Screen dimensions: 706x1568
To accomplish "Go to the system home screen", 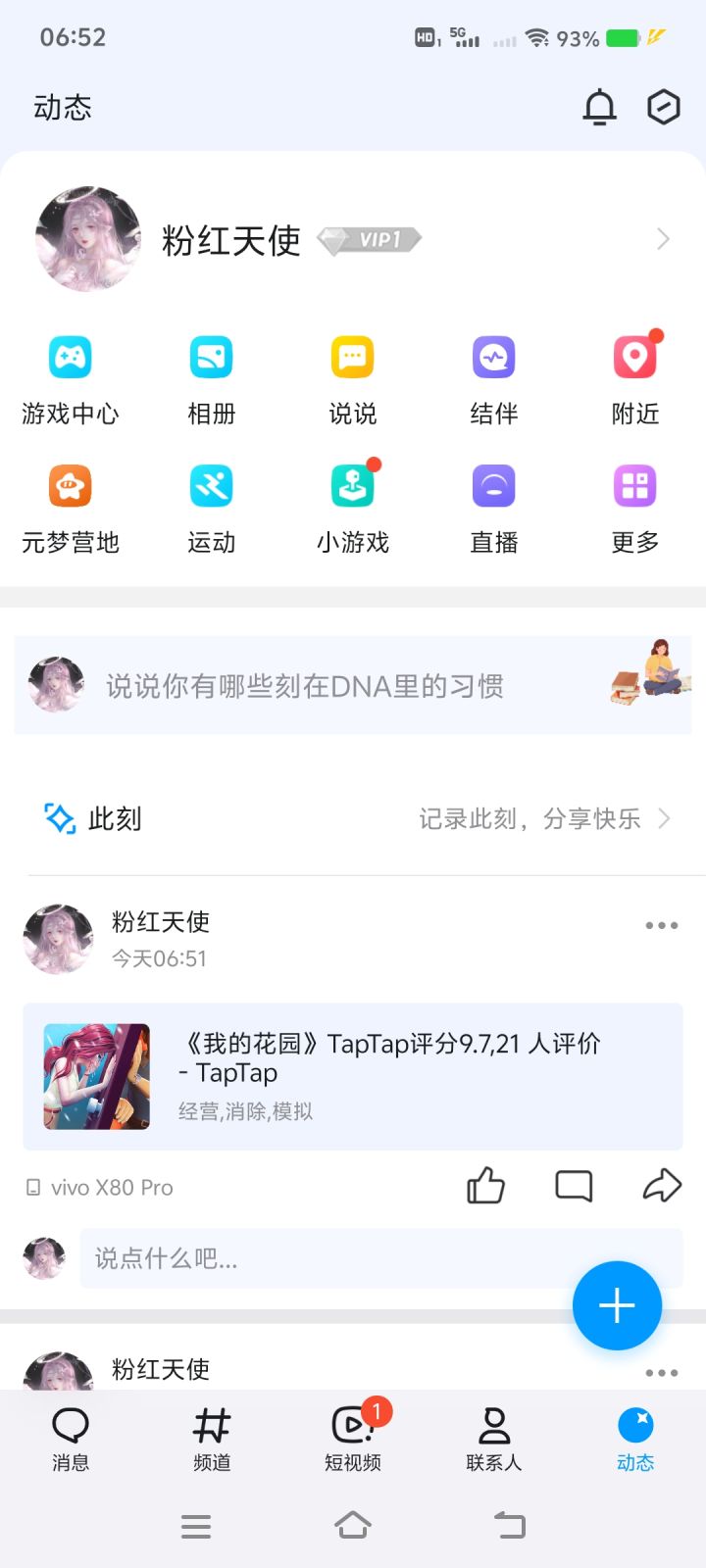I will 353,1526.
